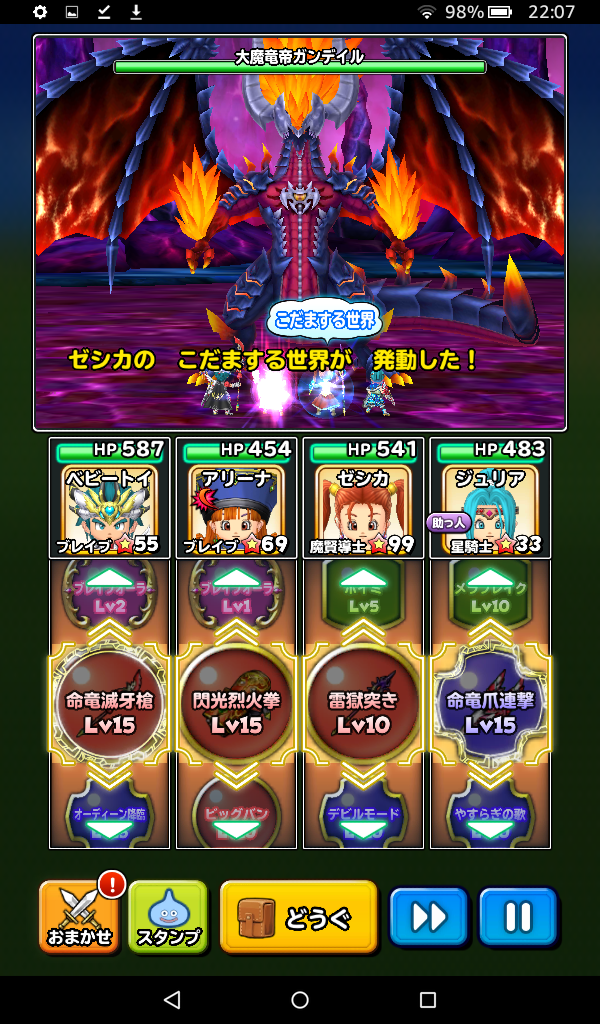Open アリーナ character card
Screen dimensions: 600x1024
(237, 498)
